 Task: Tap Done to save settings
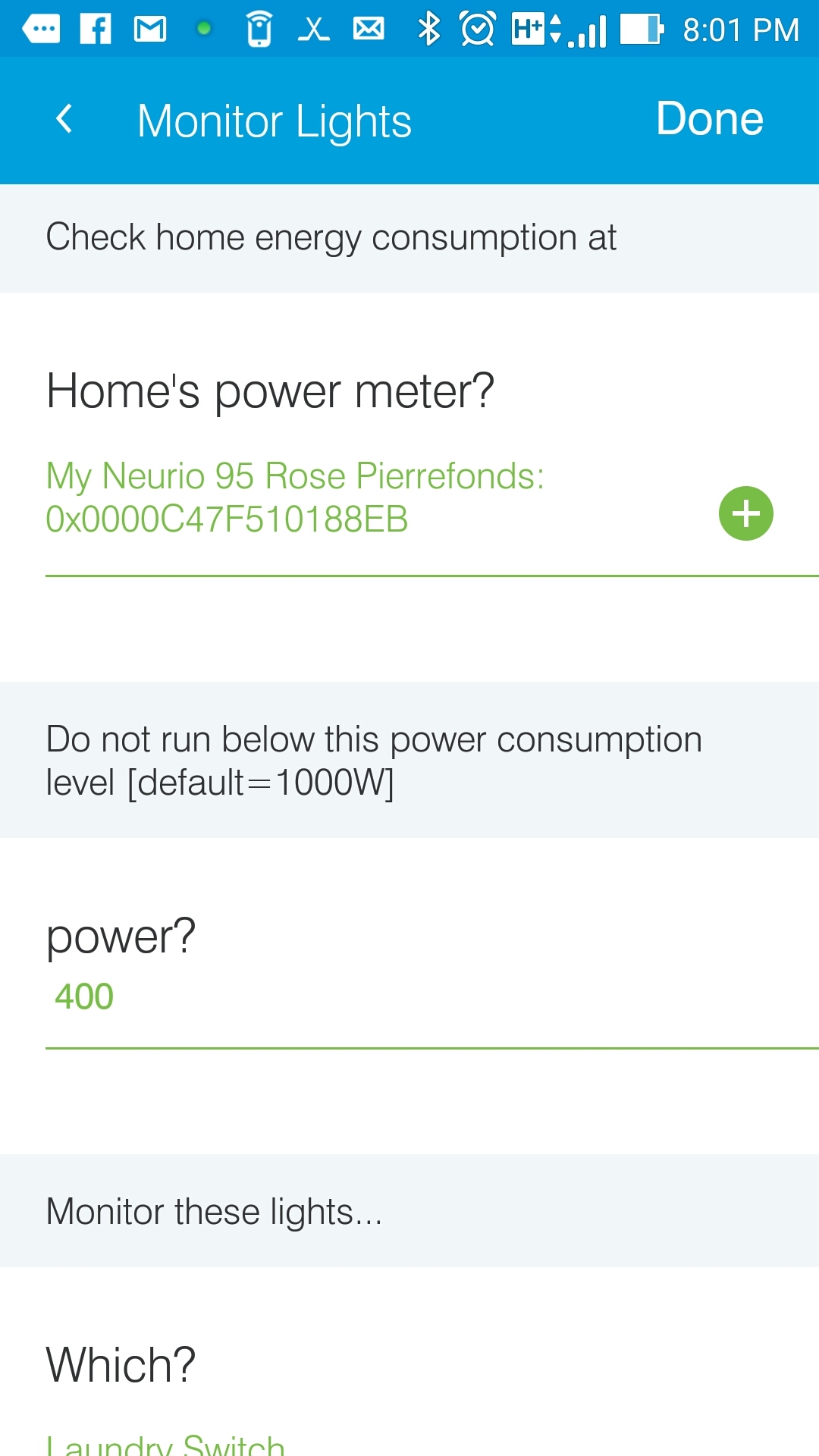coord(709,119)
